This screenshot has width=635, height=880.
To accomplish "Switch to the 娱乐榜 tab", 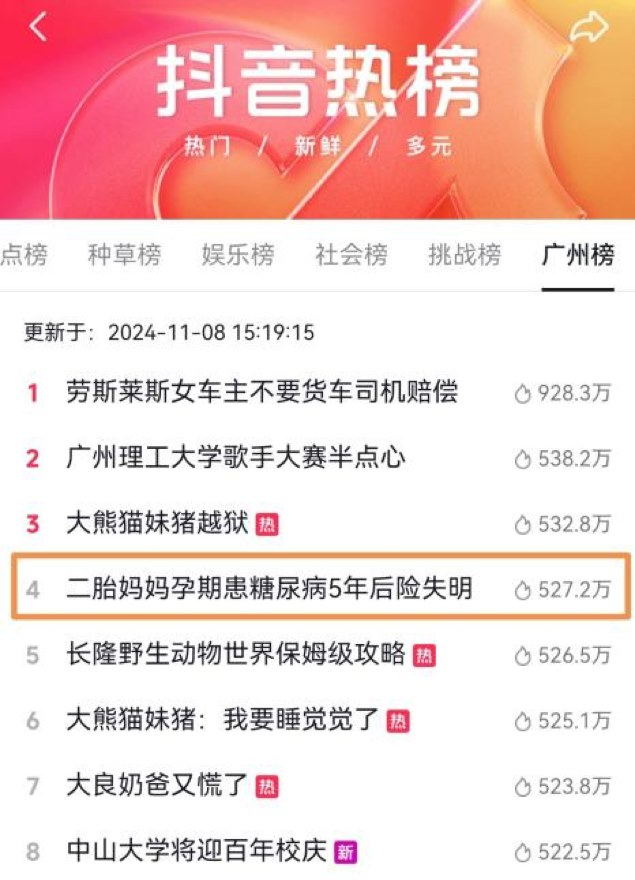I will 237,255.
